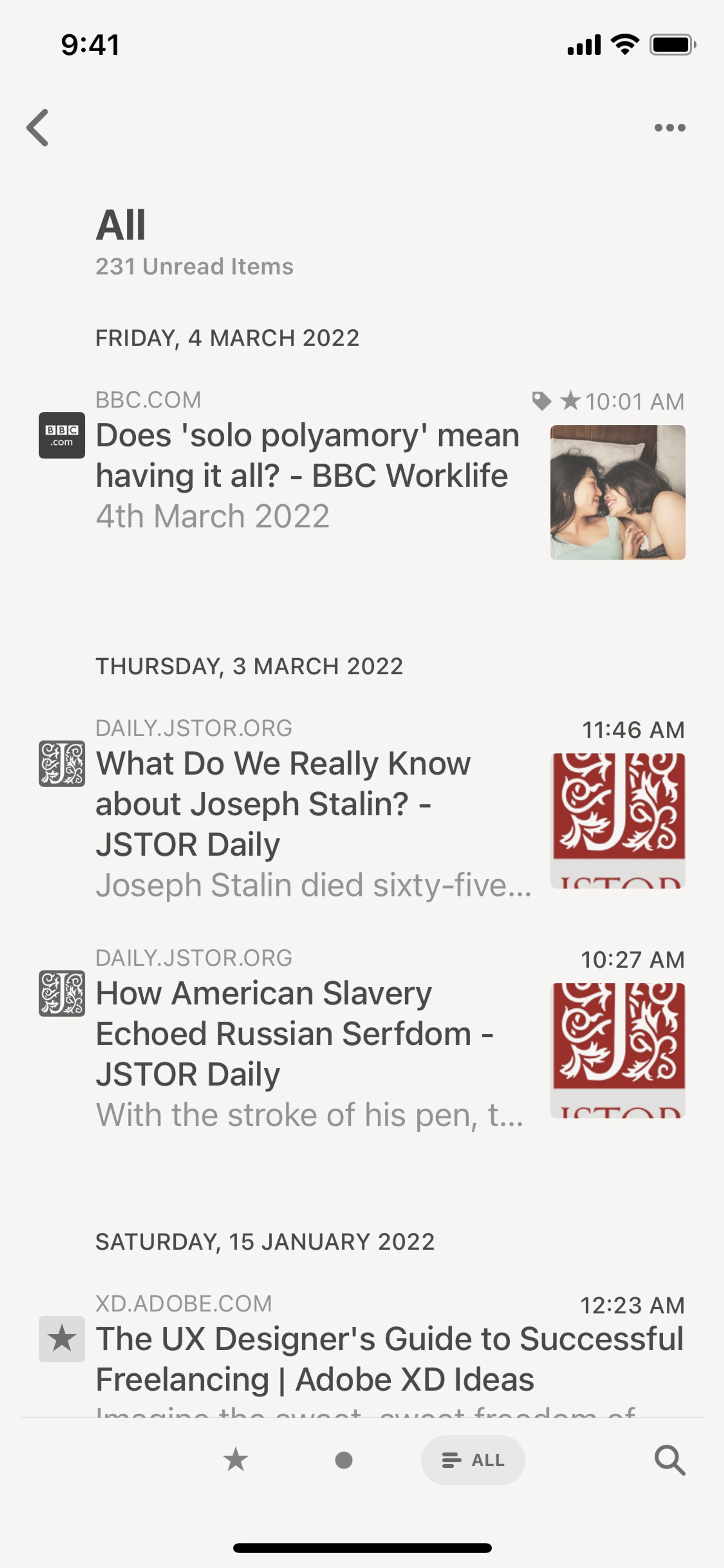Select the ALL filter
This screenshot has width=724, height=1568.
tap(473, 1460)
